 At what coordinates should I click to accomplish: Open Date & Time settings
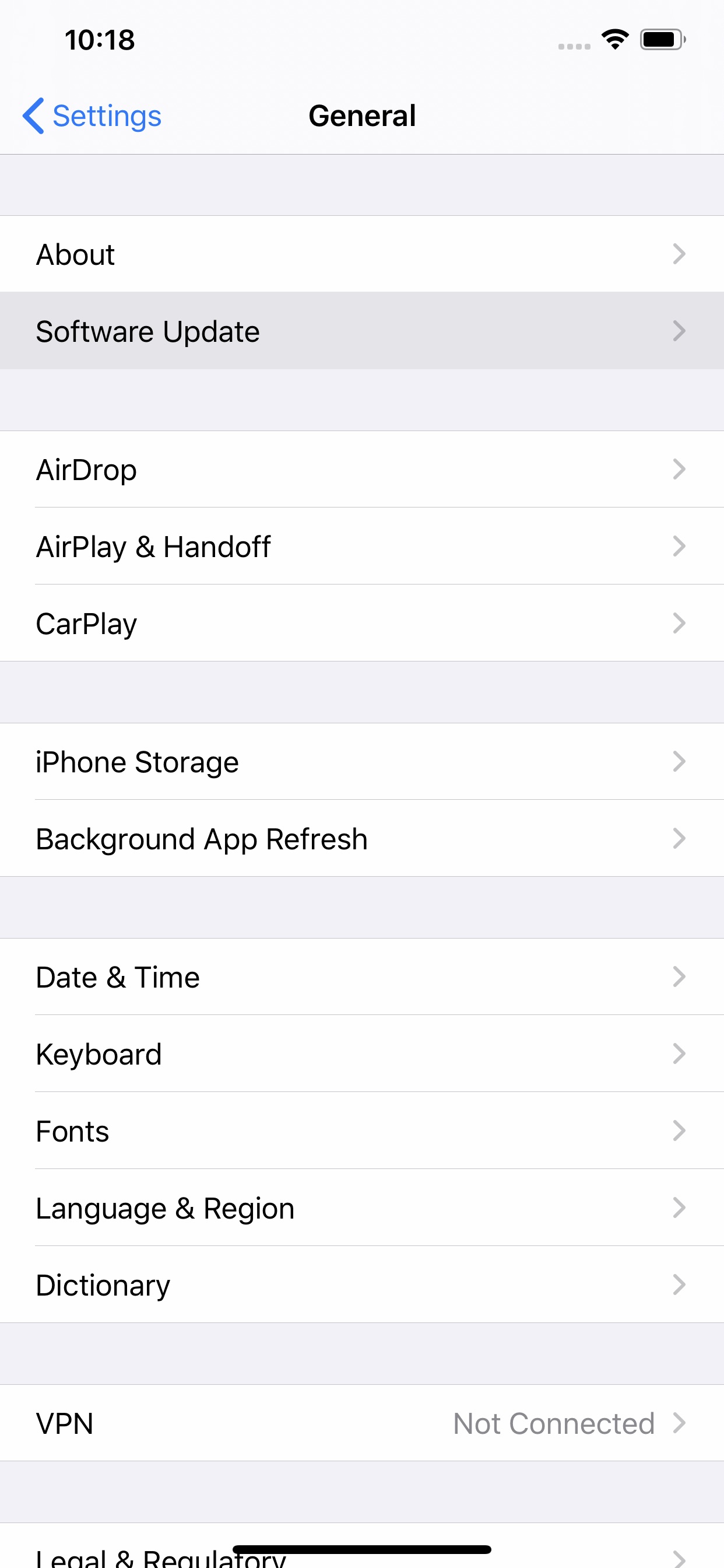(x=361, y=977)
